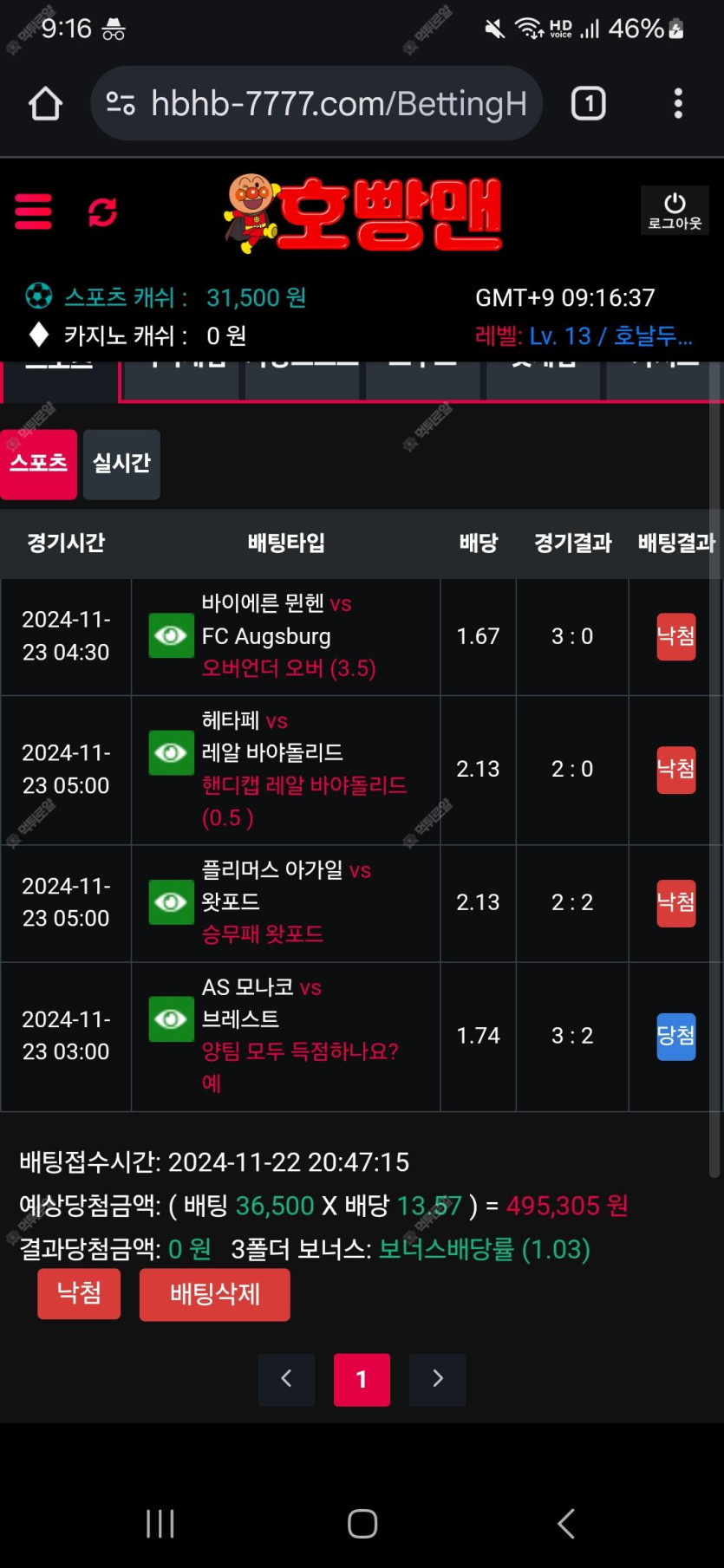Open the hamburger menu
Image resolution: width=724 pixels, height=1568 pixels.
[x=34, y=211]
